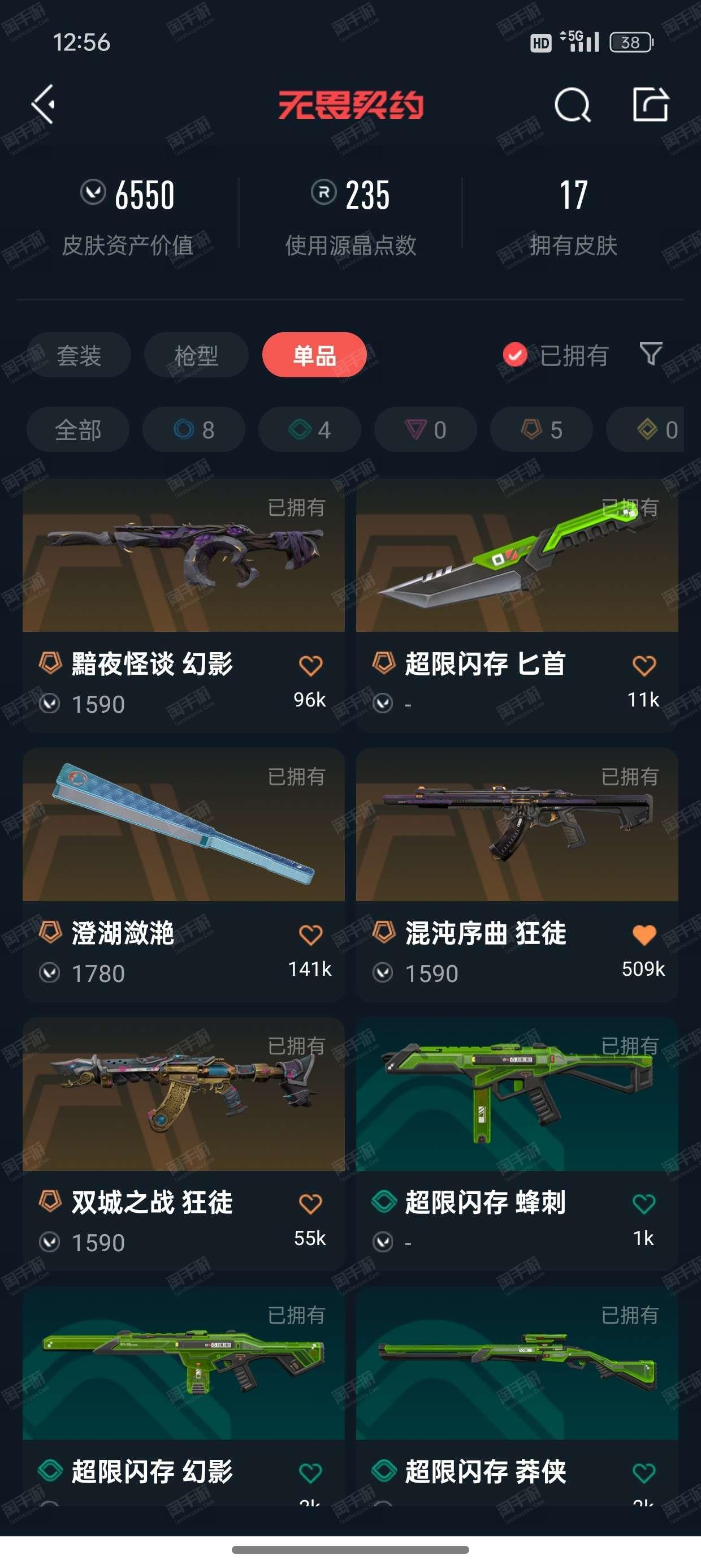Unlike the 混沌序曲 狂徒 skin
Image resolution: width=701 pixels, height=1568 pixels.
[644, 935]
